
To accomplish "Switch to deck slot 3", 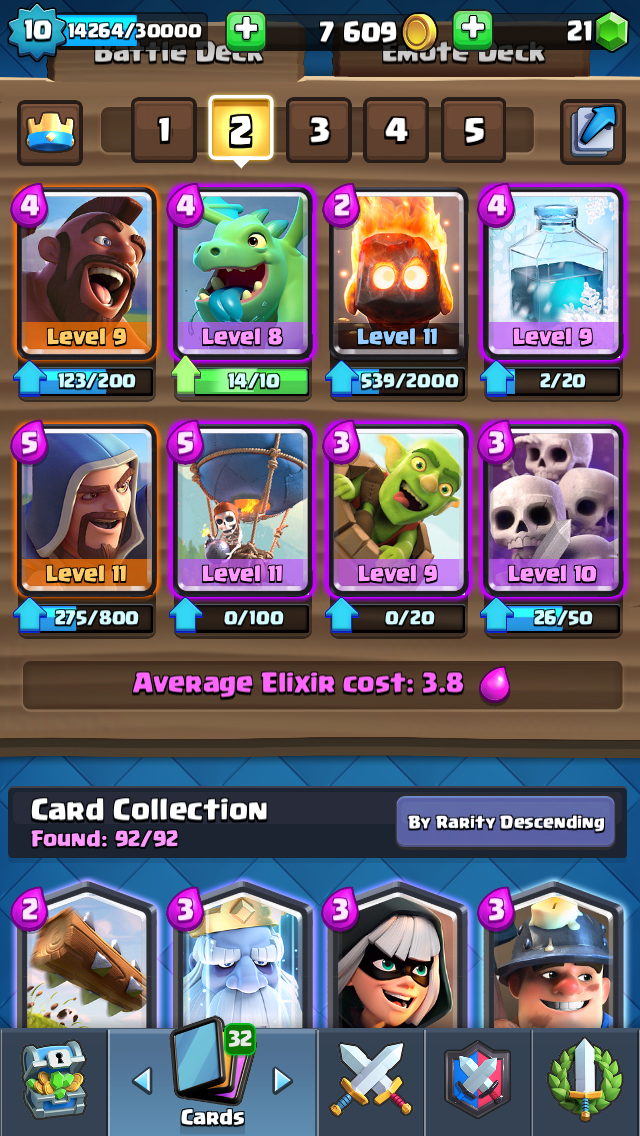I will click(x=319, y=130).
